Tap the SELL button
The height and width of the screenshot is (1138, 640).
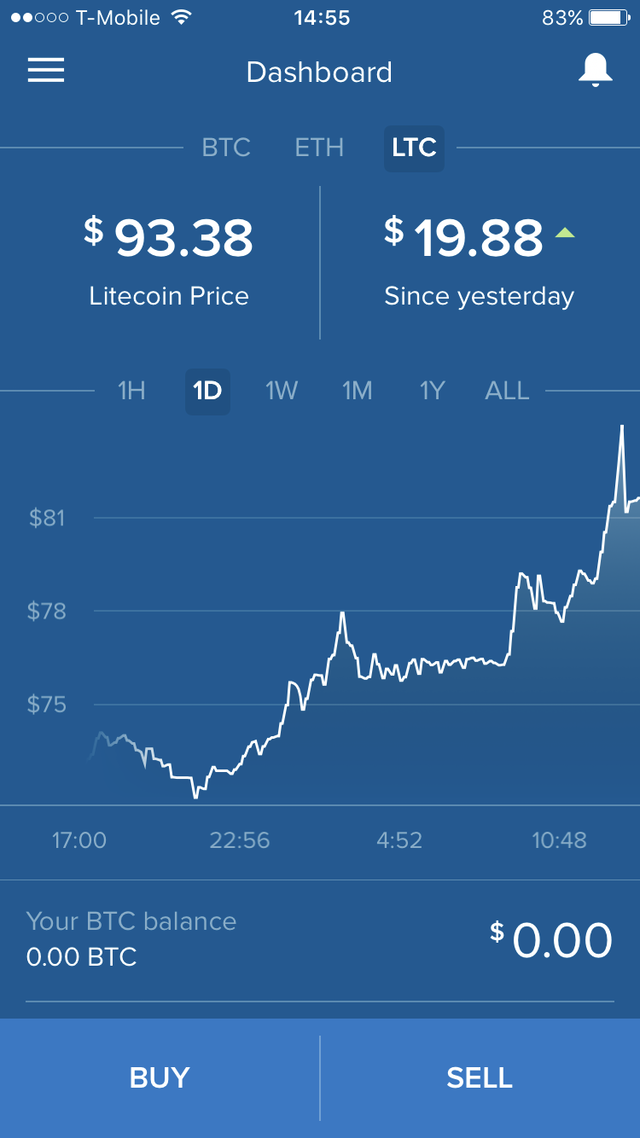coord(480,1078)
